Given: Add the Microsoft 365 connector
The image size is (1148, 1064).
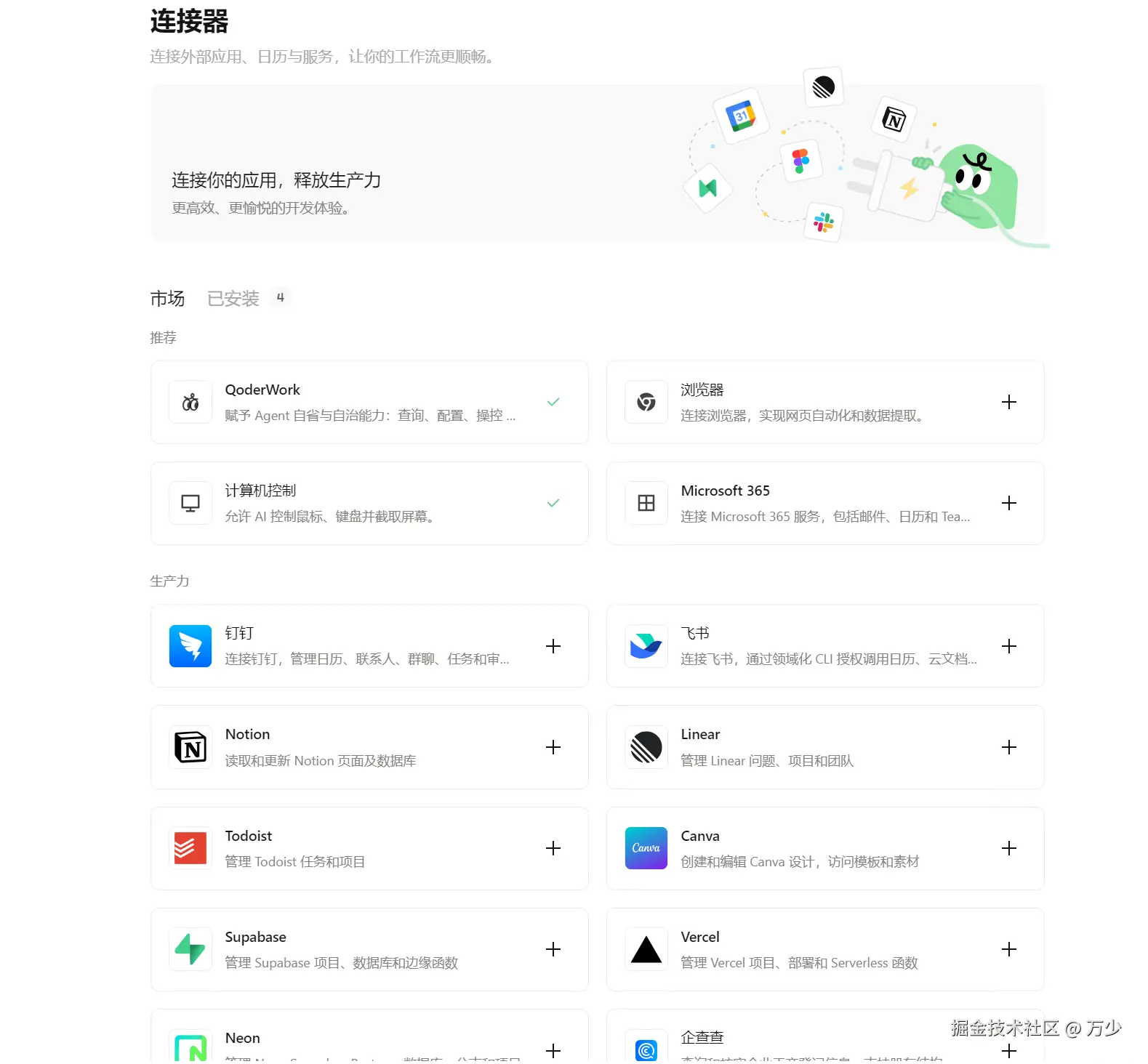Looking at the screenshot, I should (1008, 503).
